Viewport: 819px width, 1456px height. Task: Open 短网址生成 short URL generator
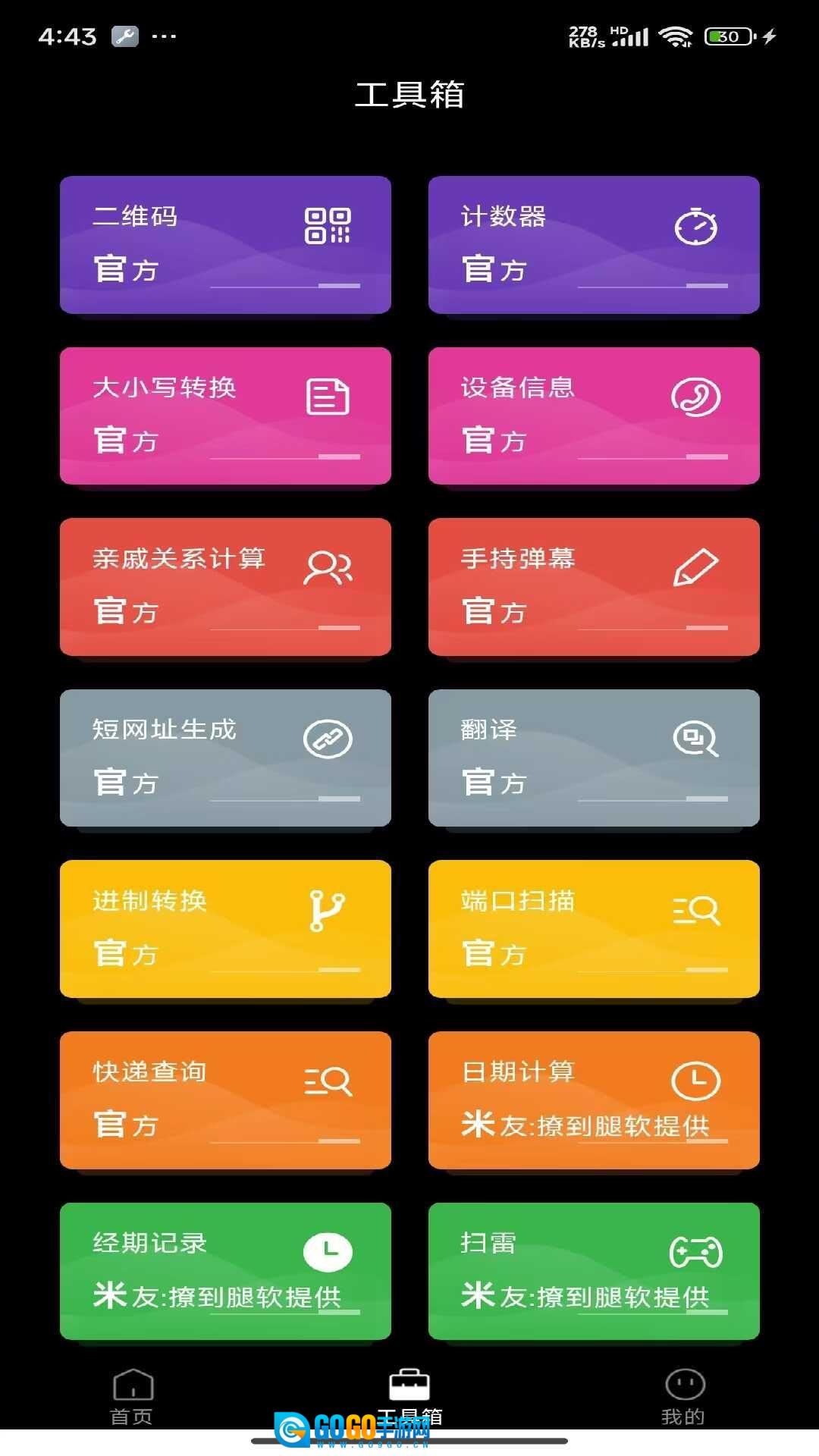pyautogui.click(x=225, y=758)
